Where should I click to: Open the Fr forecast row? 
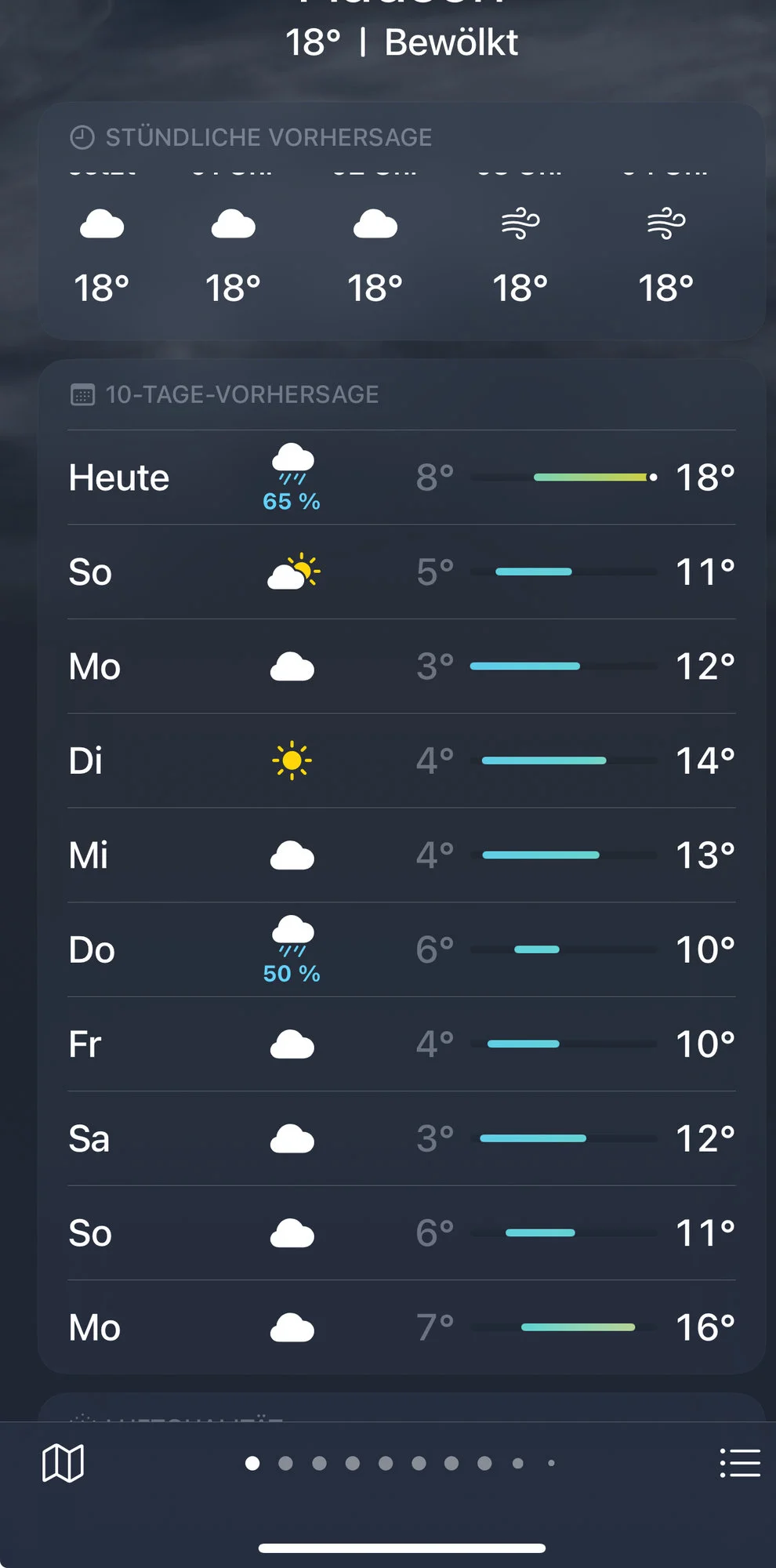tap(401, 1044)
